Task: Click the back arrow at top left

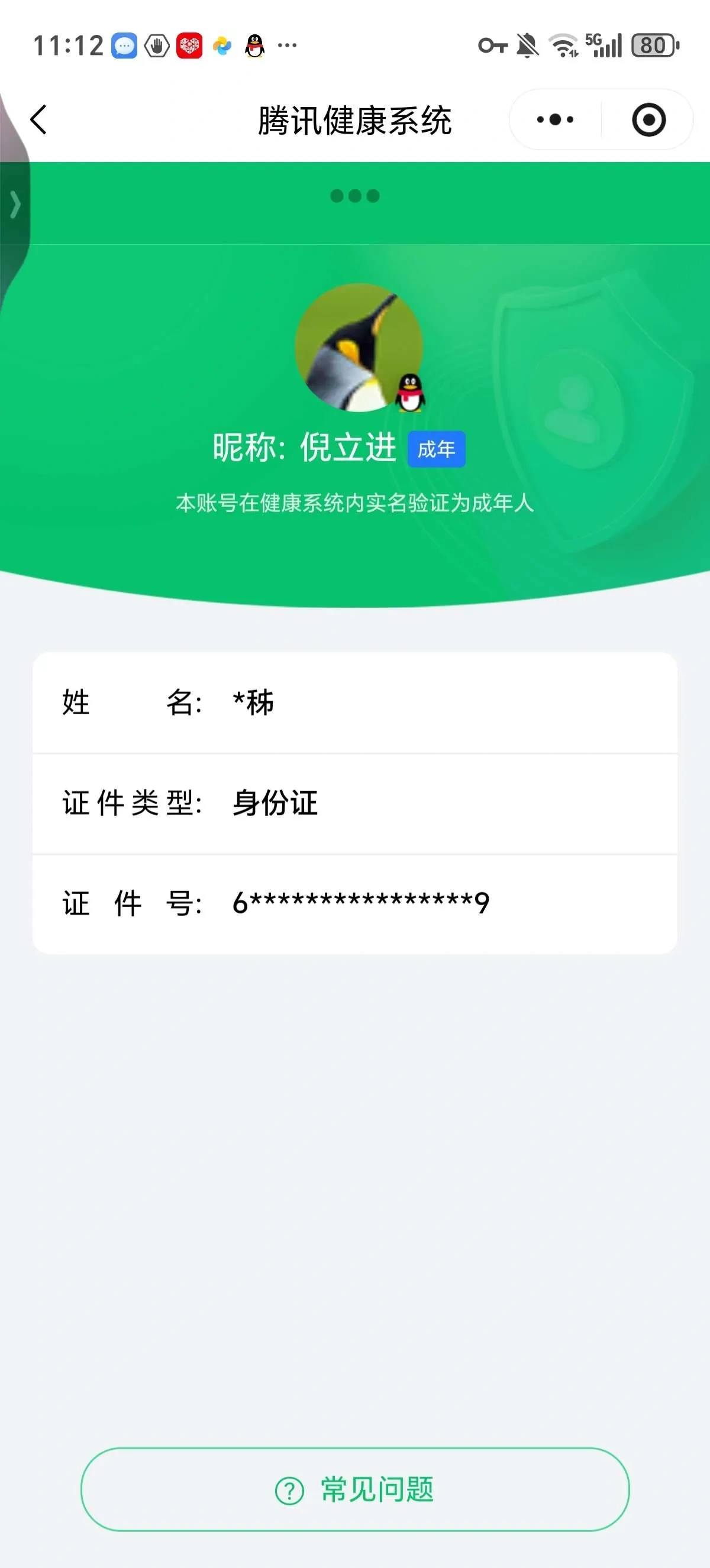Action: pyautogui.click(x=38, y=120)
